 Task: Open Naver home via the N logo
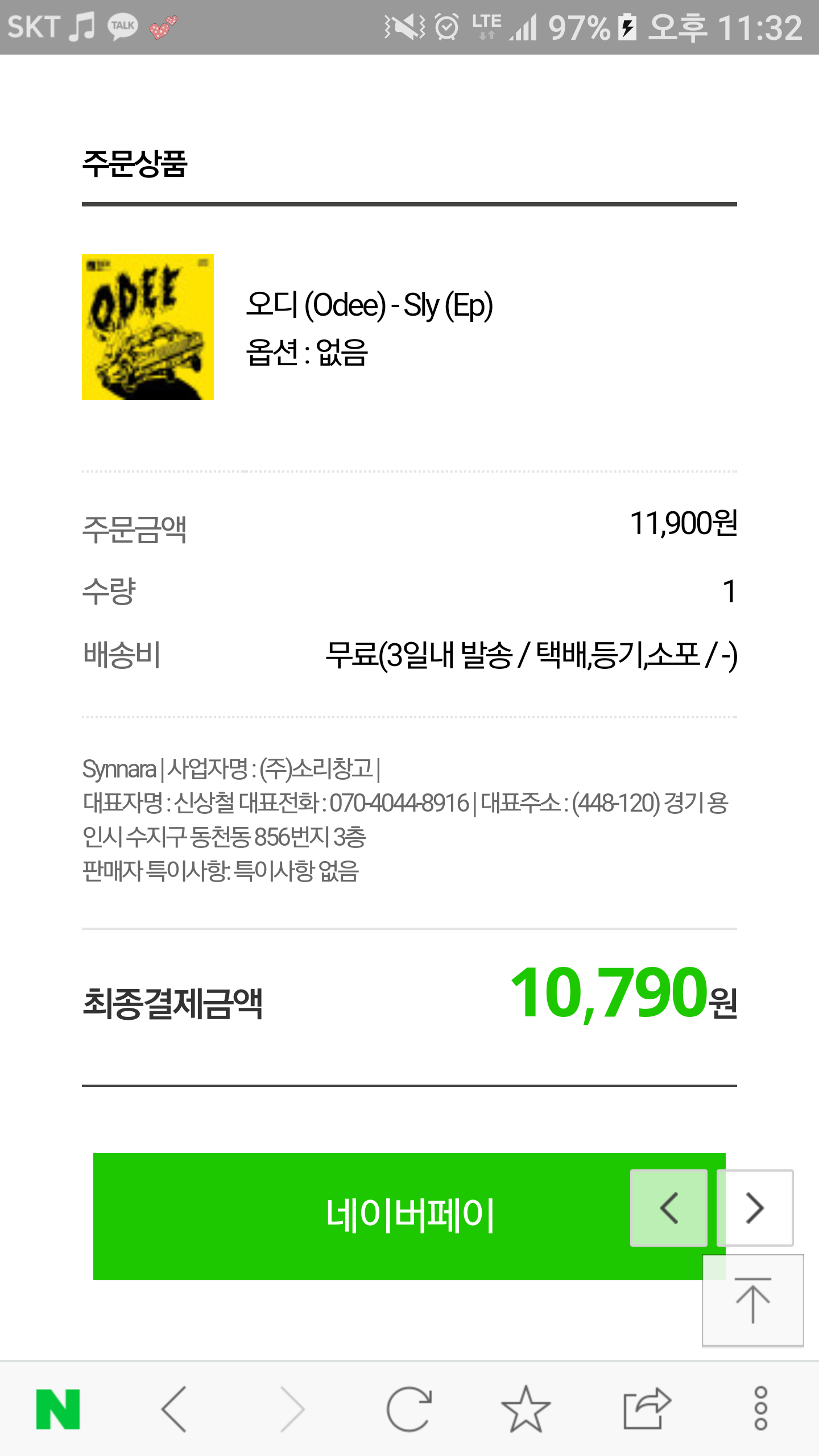[x=58, y=1409]
